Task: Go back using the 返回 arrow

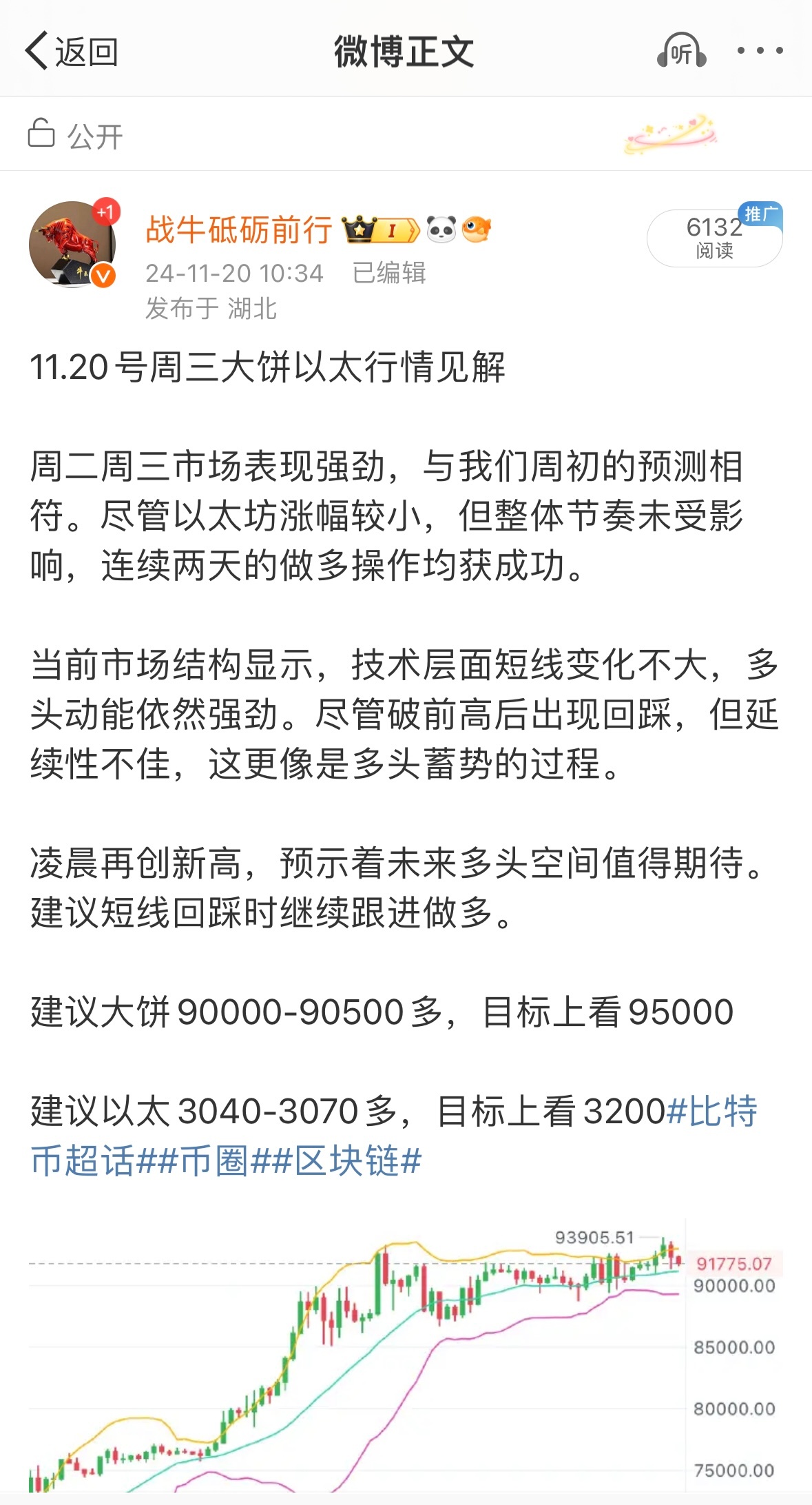Action: point(71,51)
